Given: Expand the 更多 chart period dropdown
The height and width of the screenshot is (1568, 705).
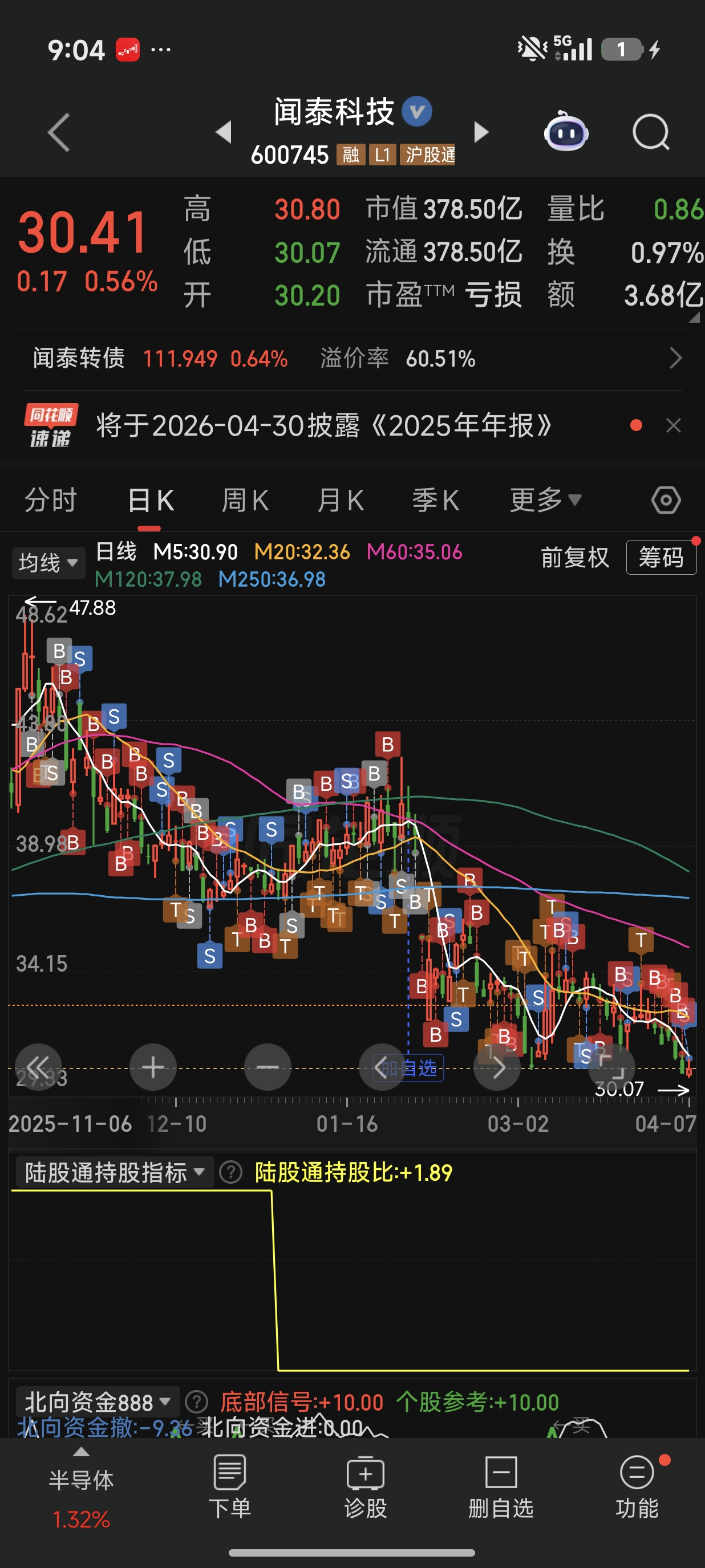Looking at the screenshot, I should (x=545, y=501).
